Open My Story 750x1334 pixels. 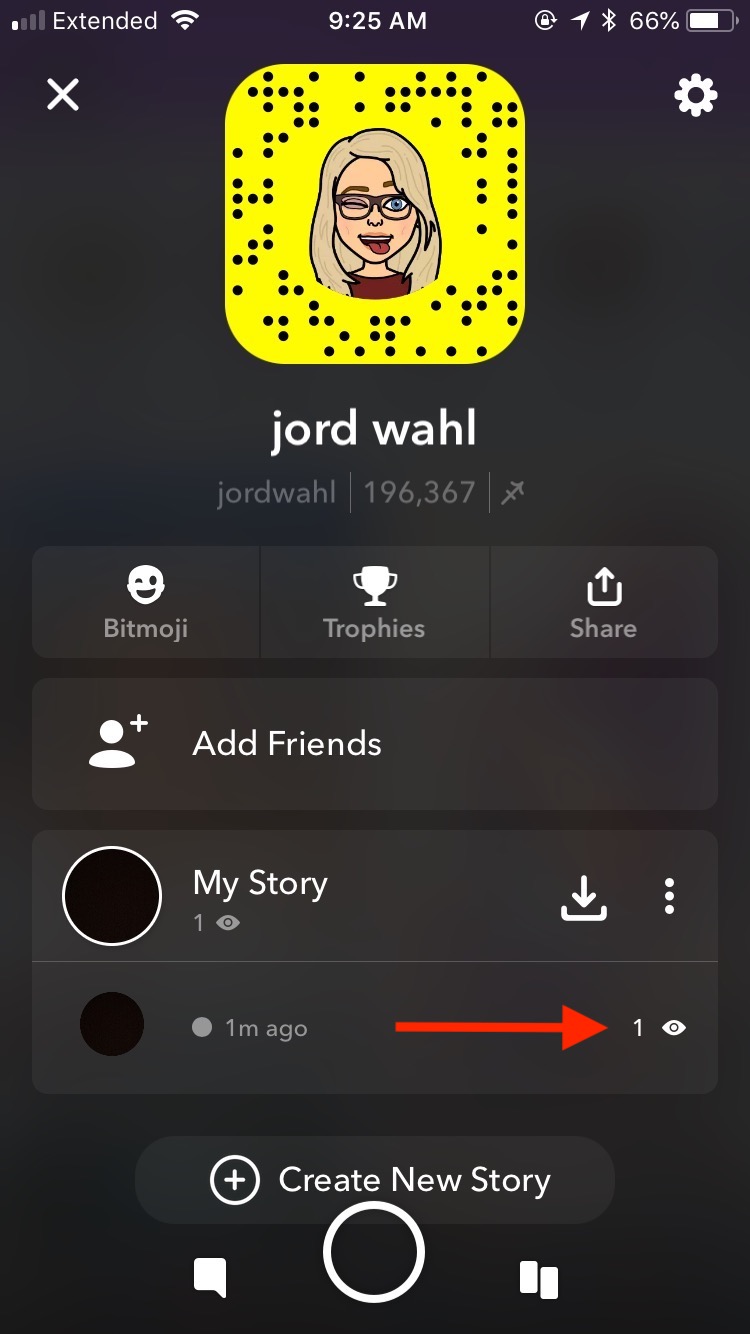[260, 895]
